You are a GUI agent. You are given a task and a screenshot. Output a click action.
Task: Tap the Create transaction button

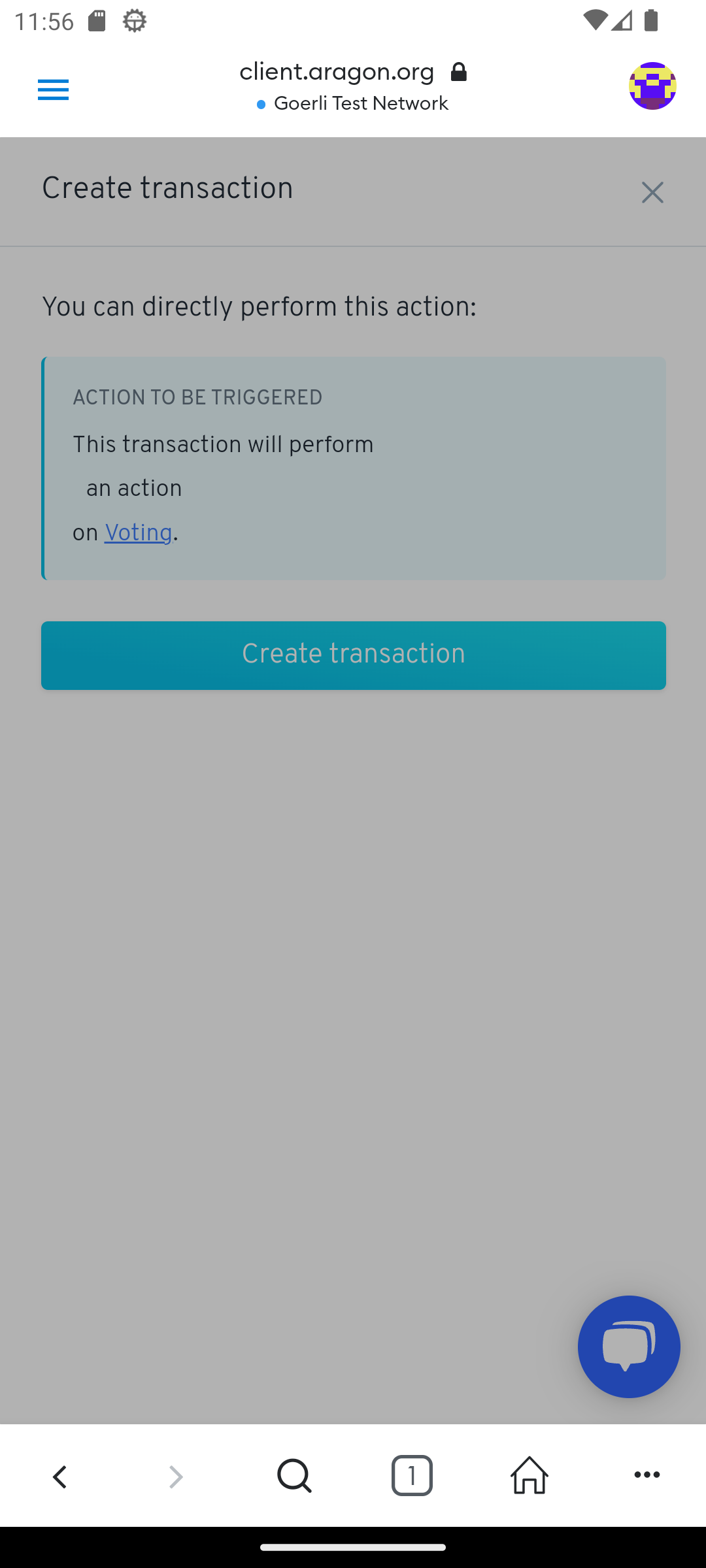353,655
